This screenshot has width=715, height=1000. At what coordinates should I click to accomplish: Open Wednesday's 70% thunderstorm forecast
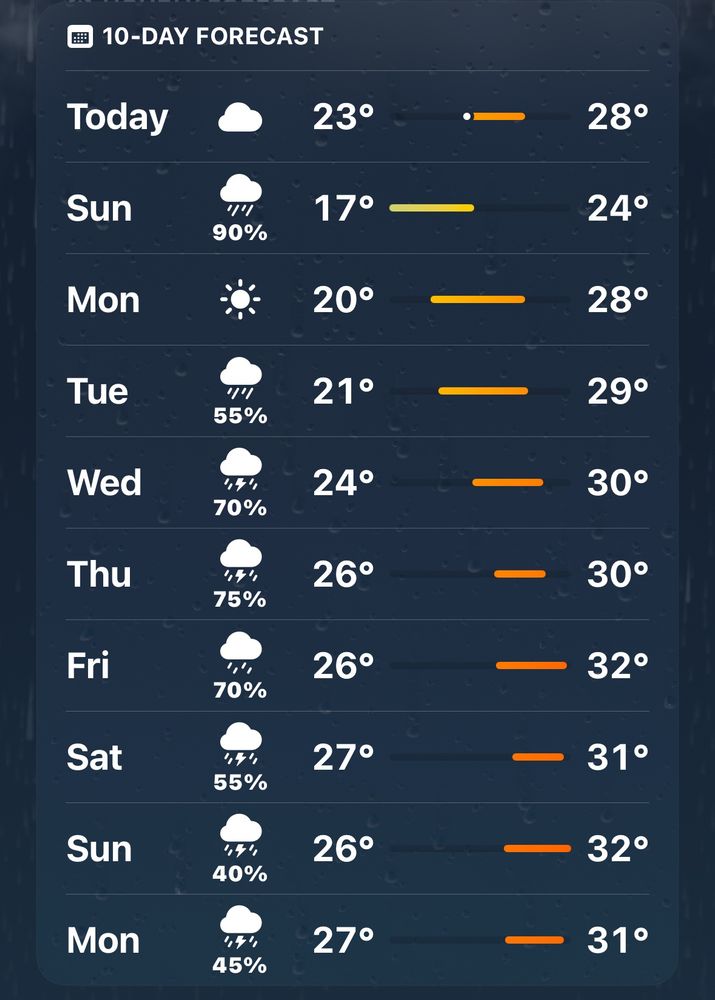[357, 483]
